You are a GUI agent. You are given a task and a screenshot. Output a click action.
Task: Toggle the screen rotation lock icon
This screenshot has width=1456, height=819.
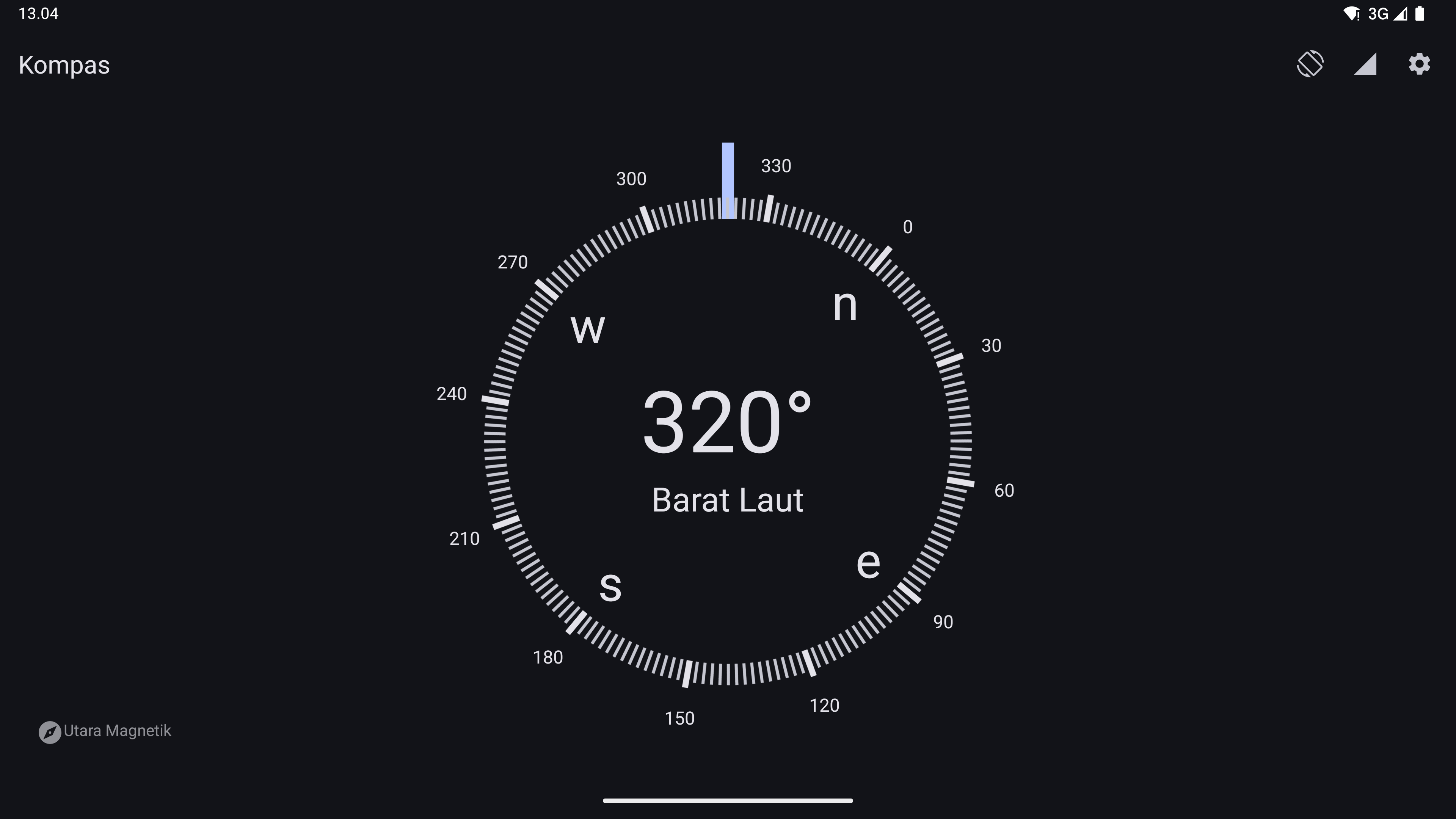[1310, 64]
